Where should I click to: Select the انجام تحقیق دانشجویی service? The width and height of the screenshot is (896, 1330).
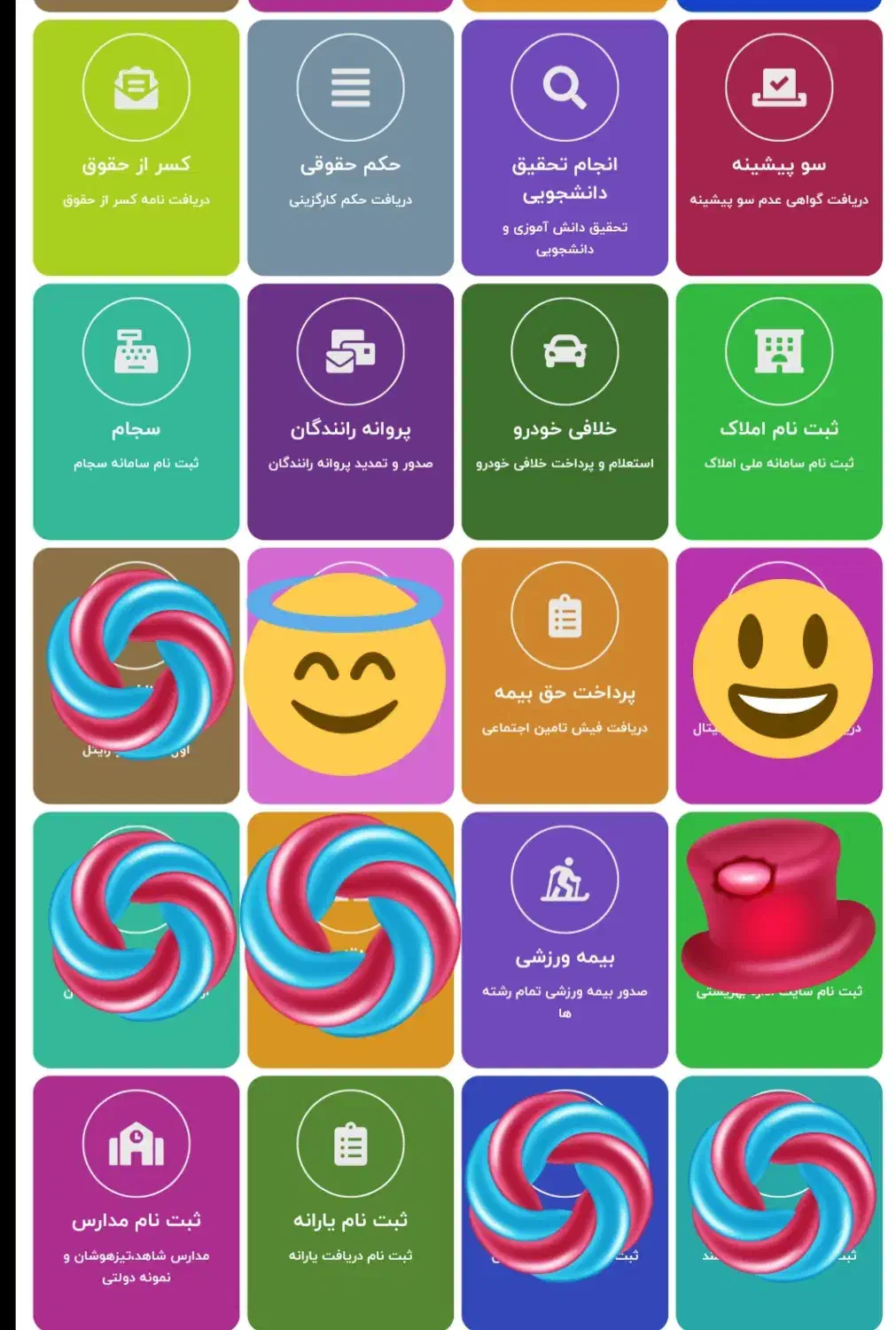(x=565, y=147)
